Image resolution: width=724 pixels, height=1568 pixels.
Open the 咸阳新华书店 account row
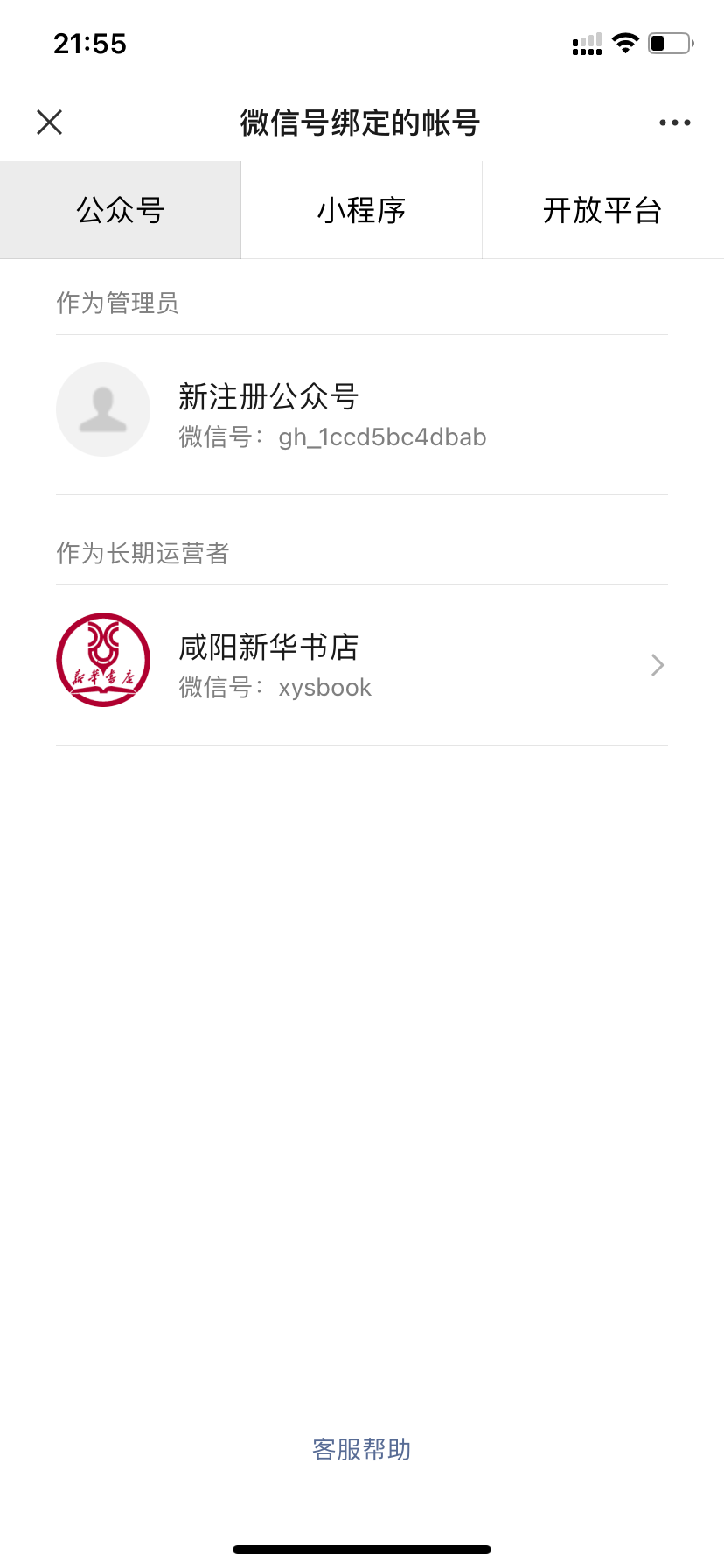click(x=362, y=665)
